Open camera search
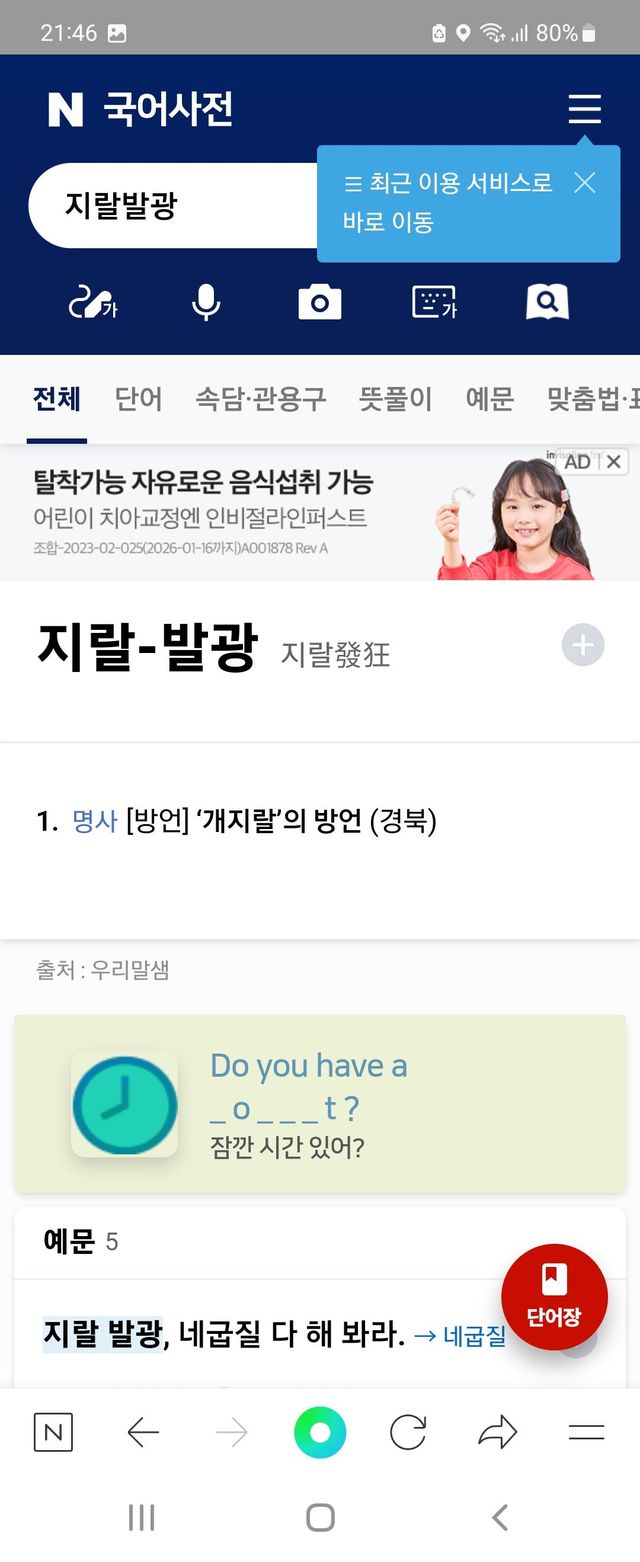The height and width of the screenshot is (1562, 640). pos(320,301)
